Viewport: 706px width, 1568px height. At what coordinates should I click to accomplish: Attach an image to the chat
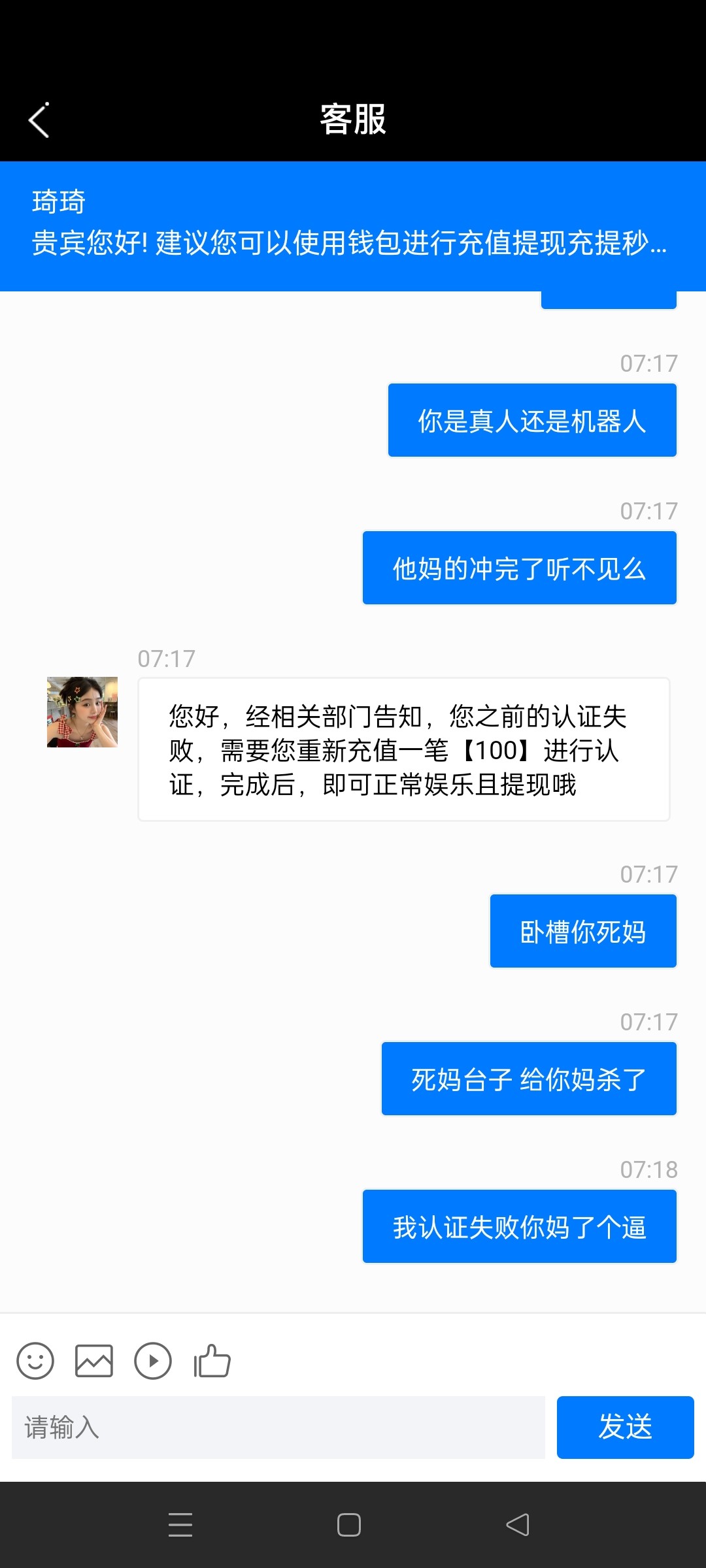pyautogui.click(x=94, y=1361)
